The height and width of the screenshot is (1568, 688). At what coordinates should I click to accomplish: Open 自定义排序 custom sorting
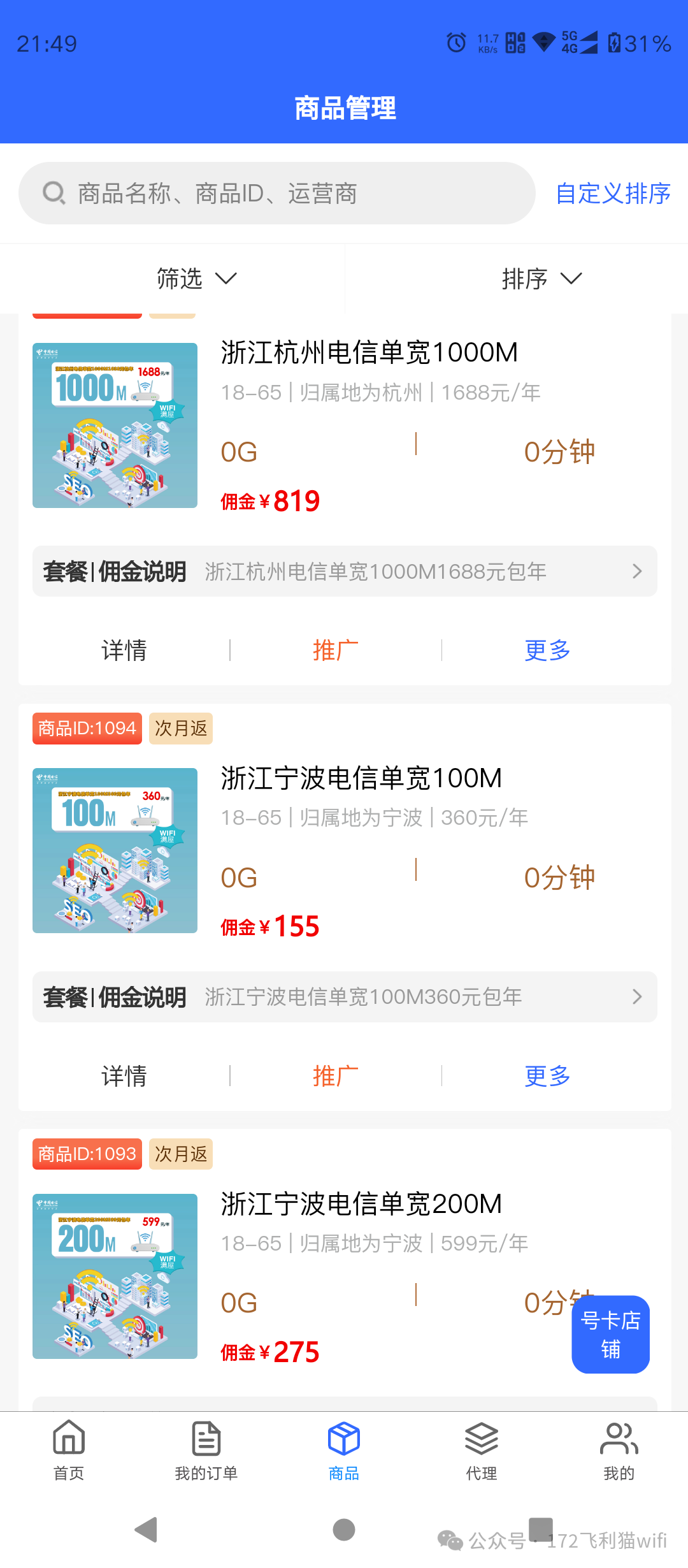pos(613,193)
